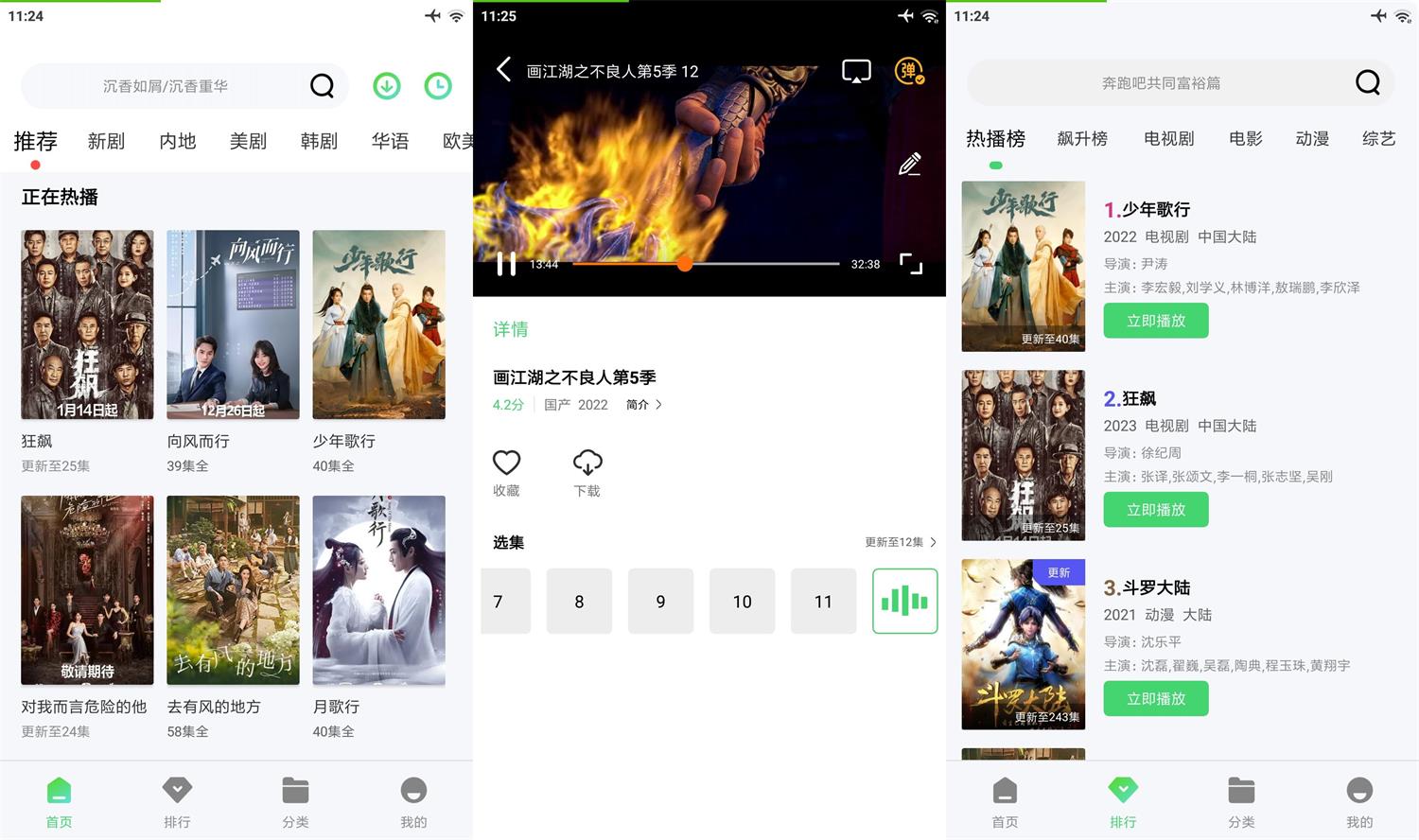Toggle the 弹 danmaku comments button
The width and height of the screenshot is (1419, 840).
point(909,71)
